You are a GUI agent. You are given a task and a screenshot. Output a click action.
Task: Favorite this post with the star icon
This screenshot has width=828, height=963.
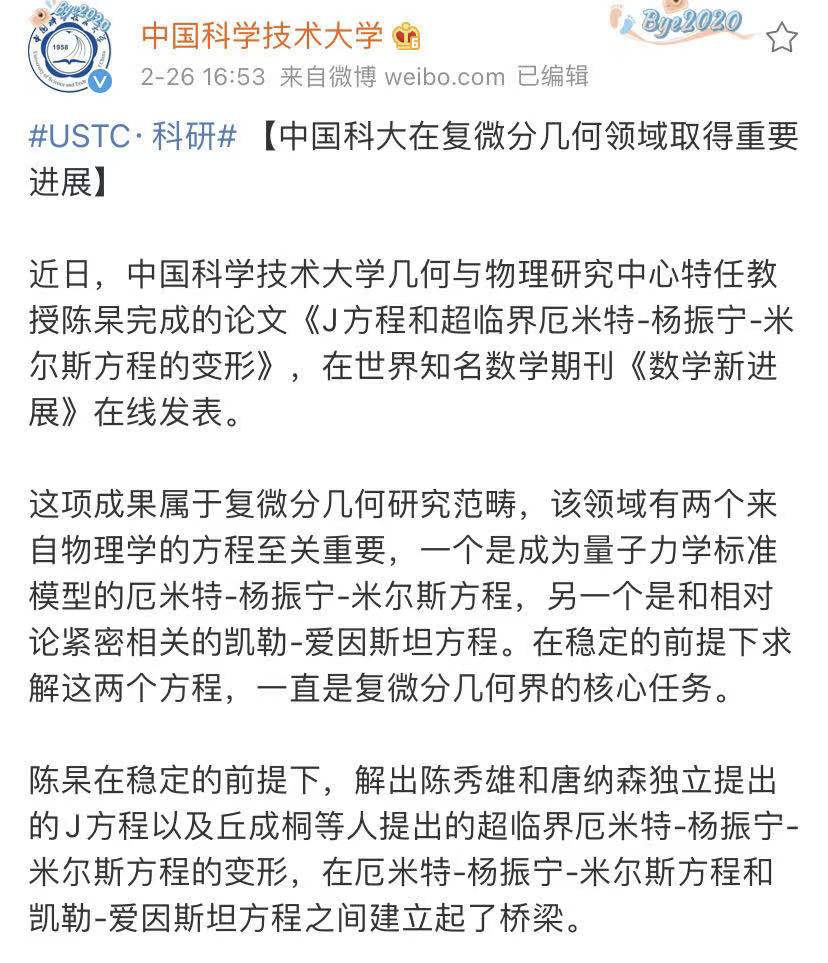click(781, 38)
